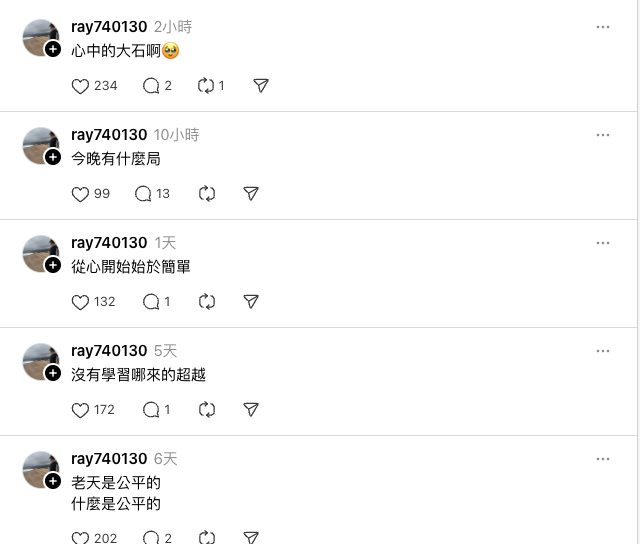
Task: Share the 今晚有什麼局 post
Action: click(251, 194)
